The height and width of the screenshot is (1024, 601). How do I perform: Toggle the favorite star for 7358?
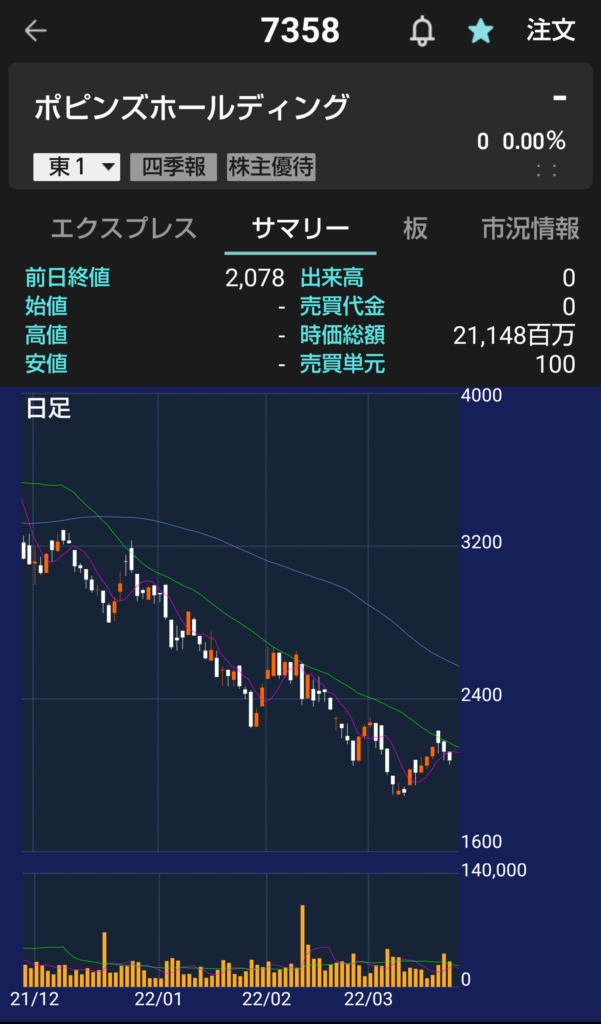[x=481, y=31]
